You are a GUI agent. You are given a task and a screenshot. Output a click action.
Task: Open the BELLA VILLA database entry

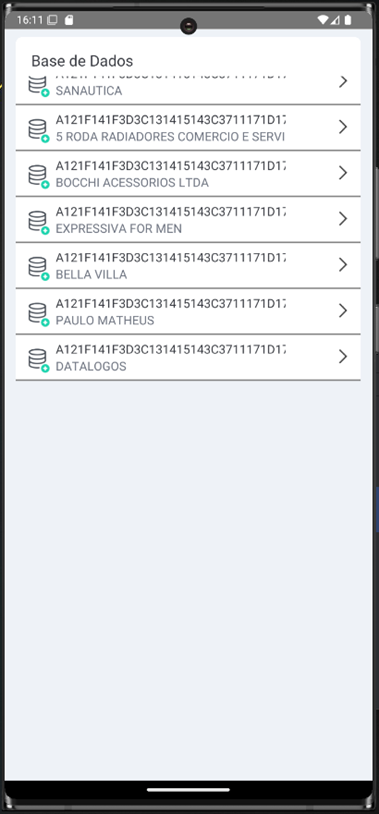[x=188, y=265]
